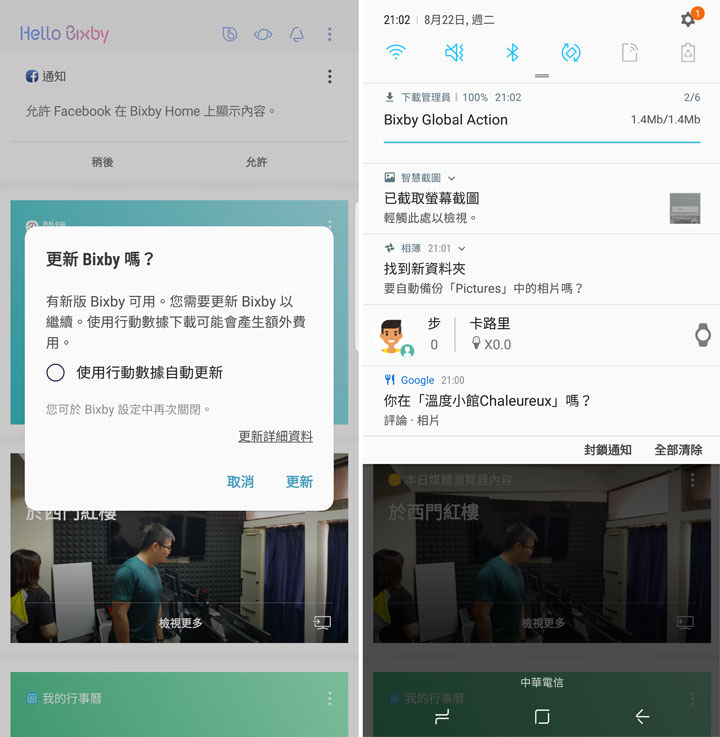Open the screenshot thumbnail in 已截取螢幕截圖

click(685, 209)
